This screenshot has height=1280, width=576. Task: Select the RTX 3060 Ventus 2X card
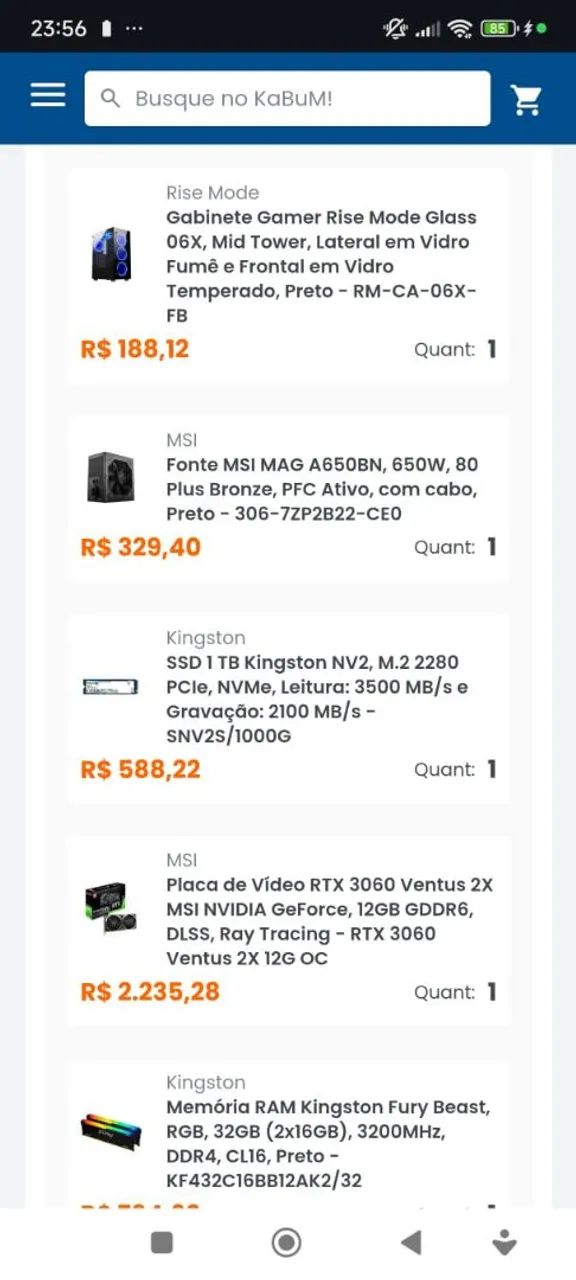(x=288, y=932)
